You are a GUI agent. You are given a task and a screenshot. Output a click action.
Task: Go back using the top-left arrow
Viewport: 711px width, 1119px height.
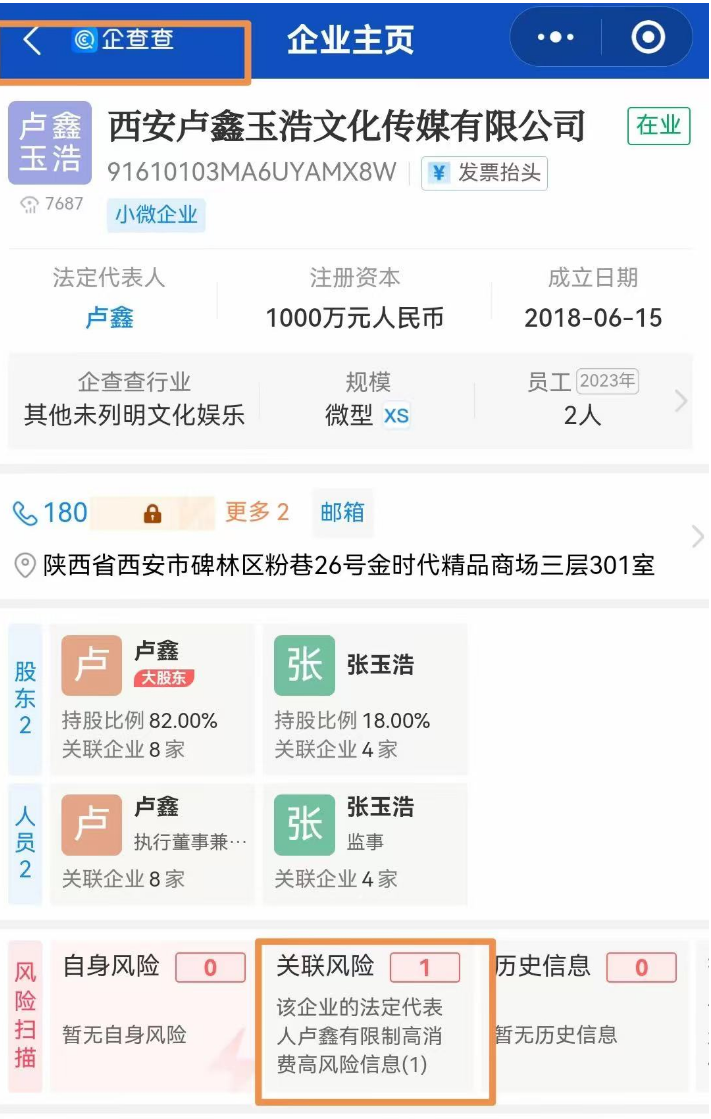click(x=32, y=41)
